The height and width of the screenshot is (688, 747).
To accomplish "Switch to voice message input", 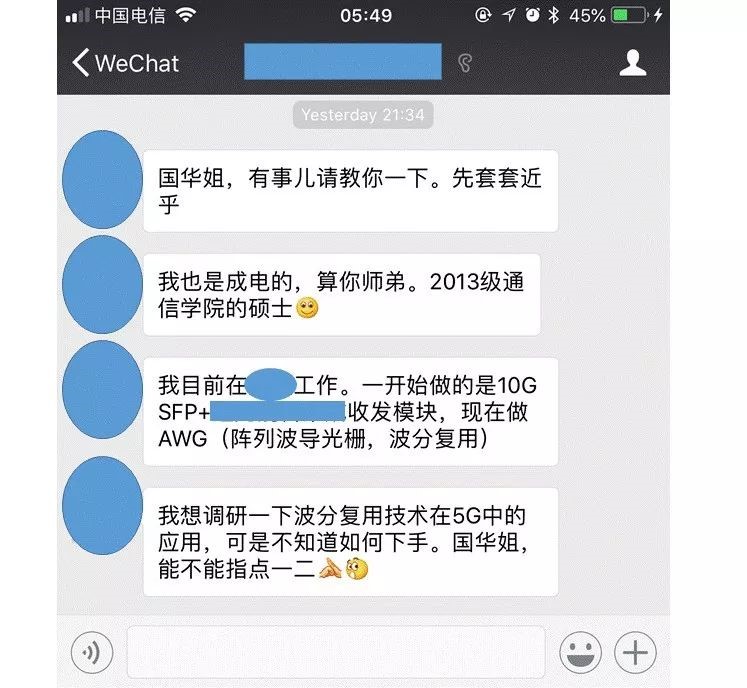I will 92,653.
